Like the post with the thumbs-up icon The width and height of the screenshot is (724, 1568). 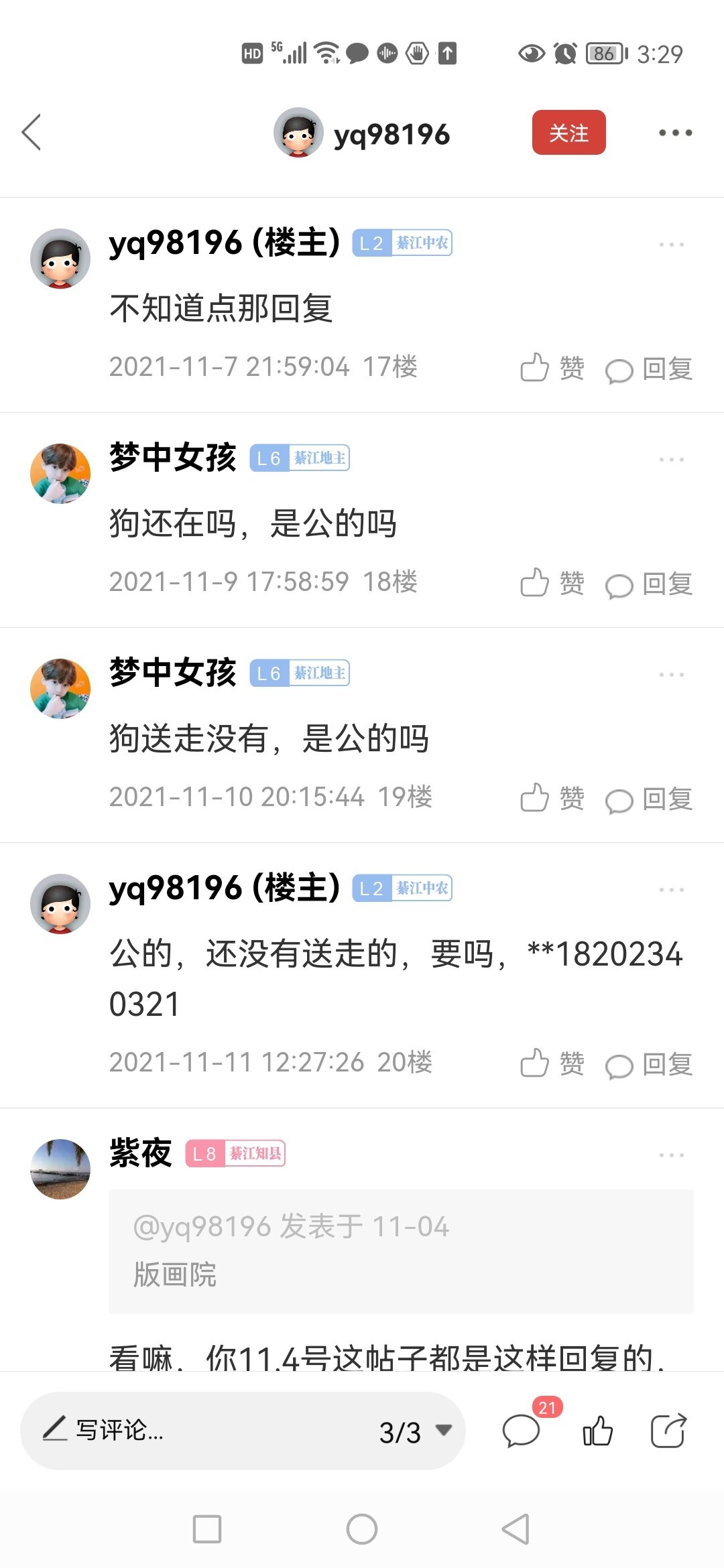(597, 1431)
